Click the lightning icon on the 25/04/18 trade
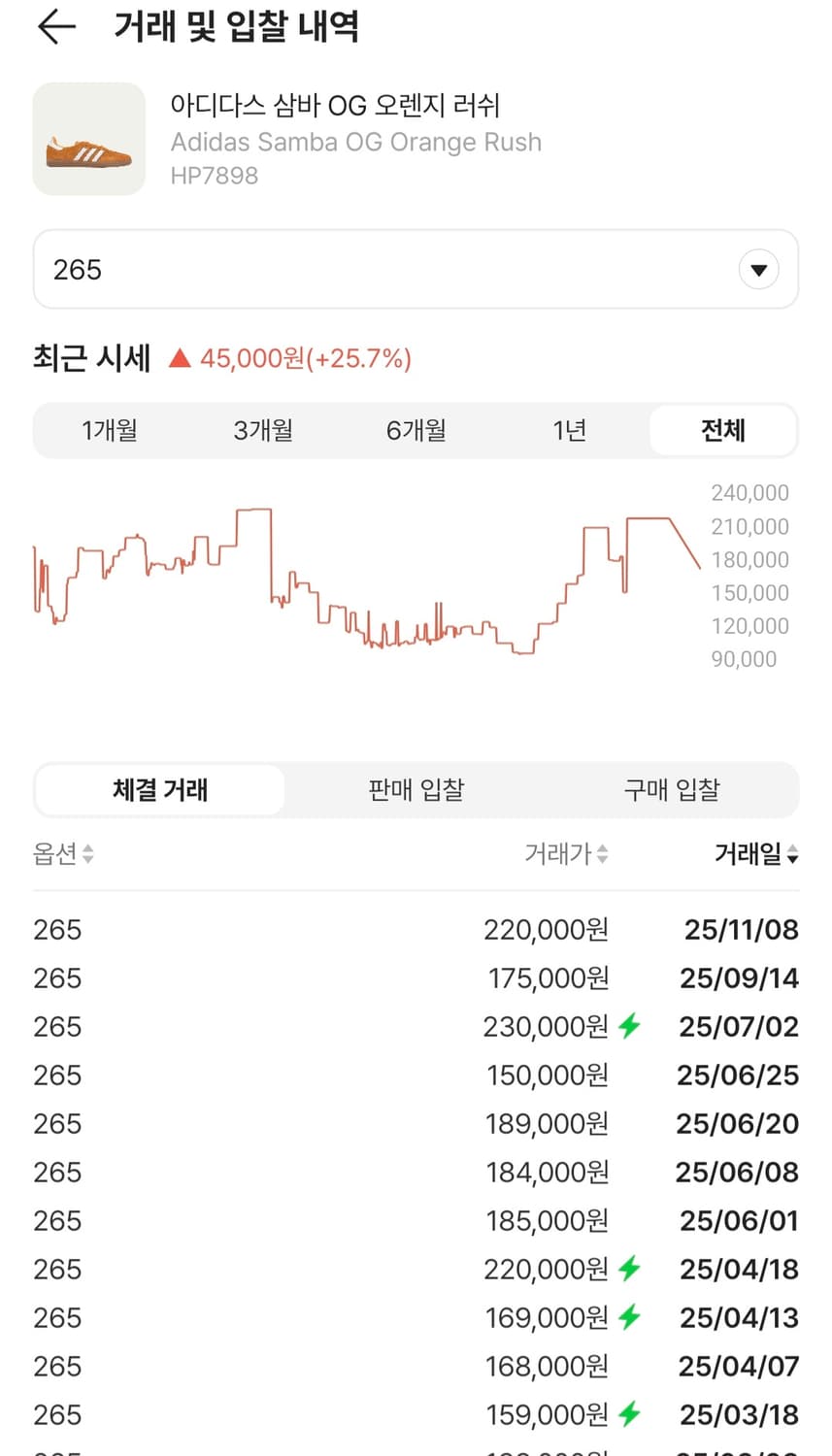The width and height of the screenshot is (832, 1456). 629,1269
